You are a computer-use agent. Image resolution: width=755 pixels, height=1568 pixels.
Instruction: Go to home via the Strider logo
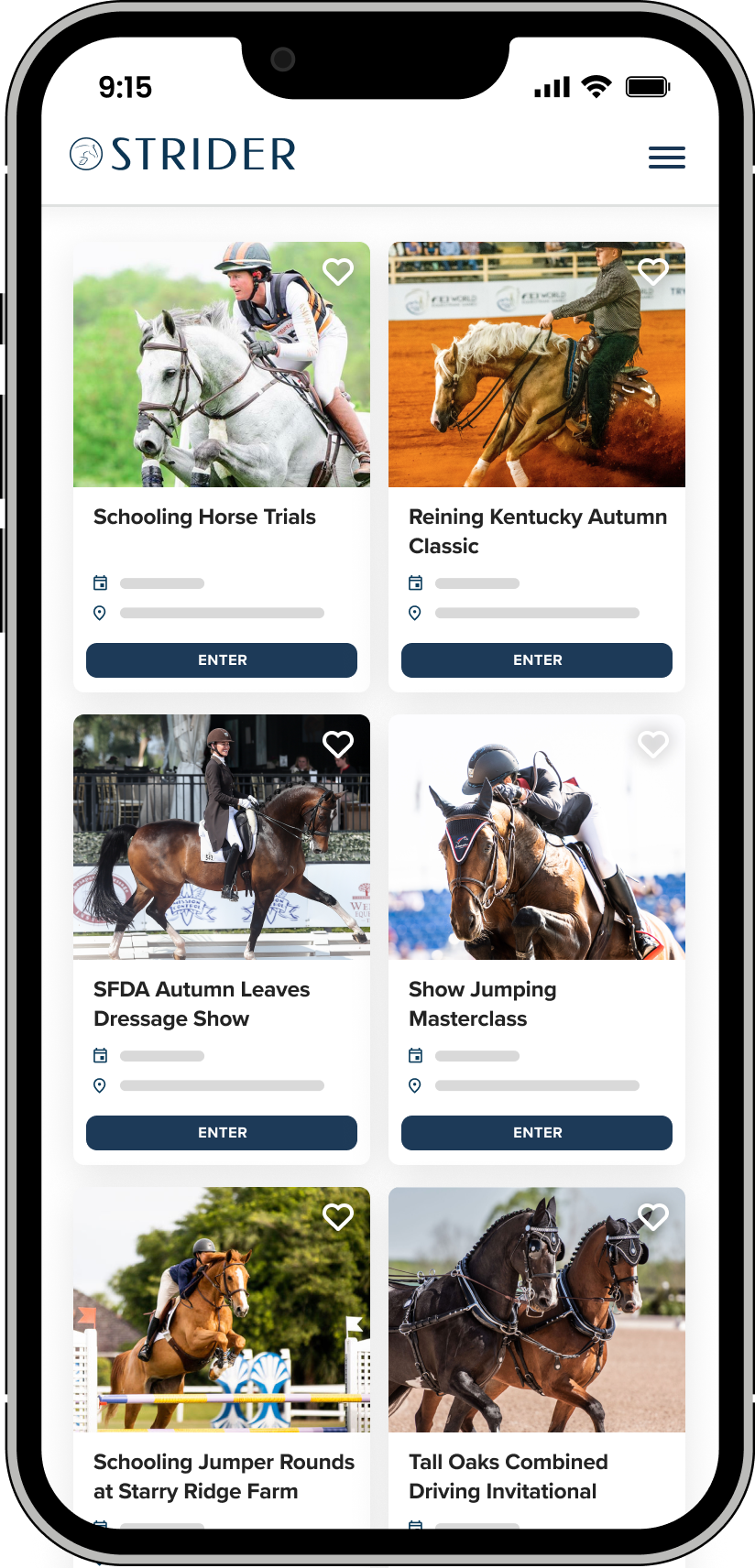click(183, 155)
